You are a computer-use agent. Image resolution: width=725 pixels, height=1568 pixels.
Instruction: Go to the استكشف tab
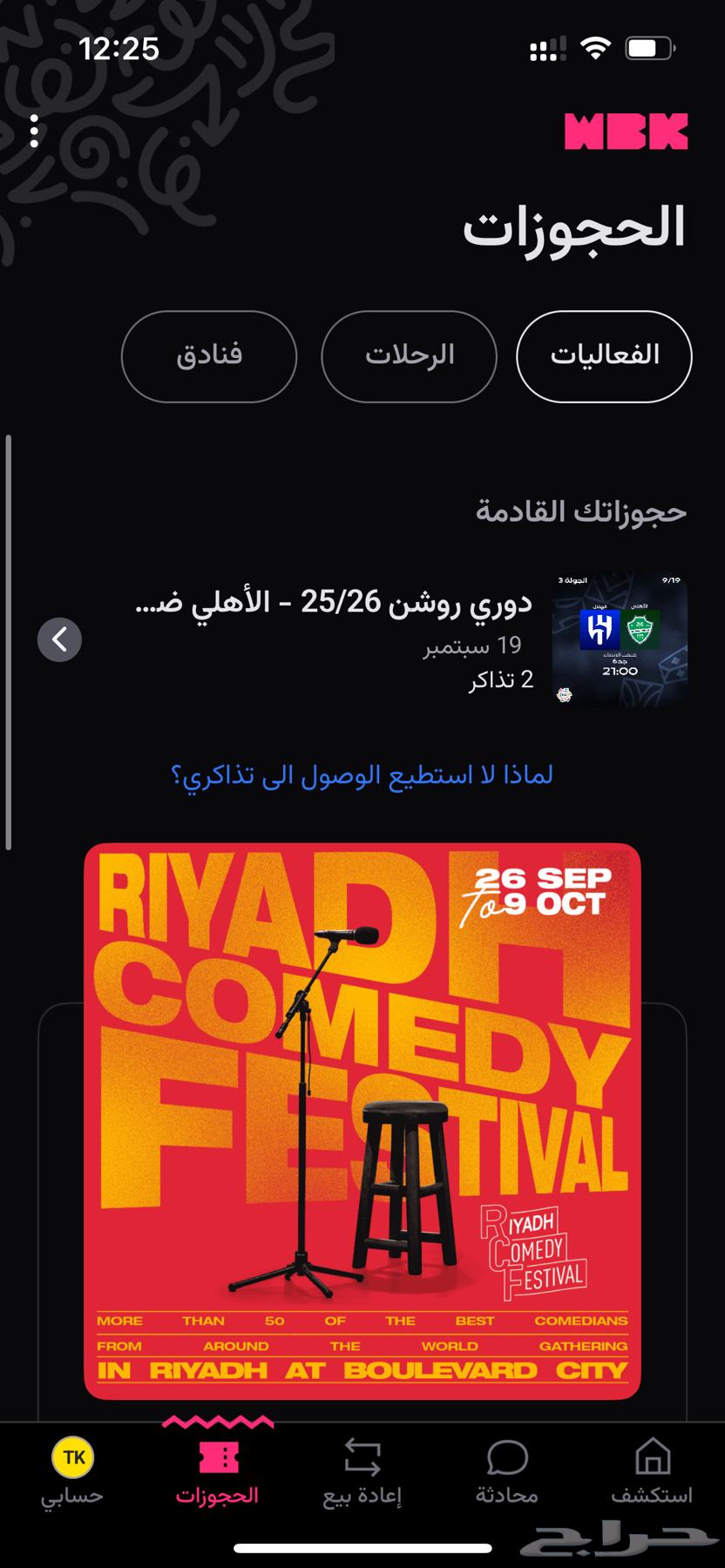coord(652,1472)
